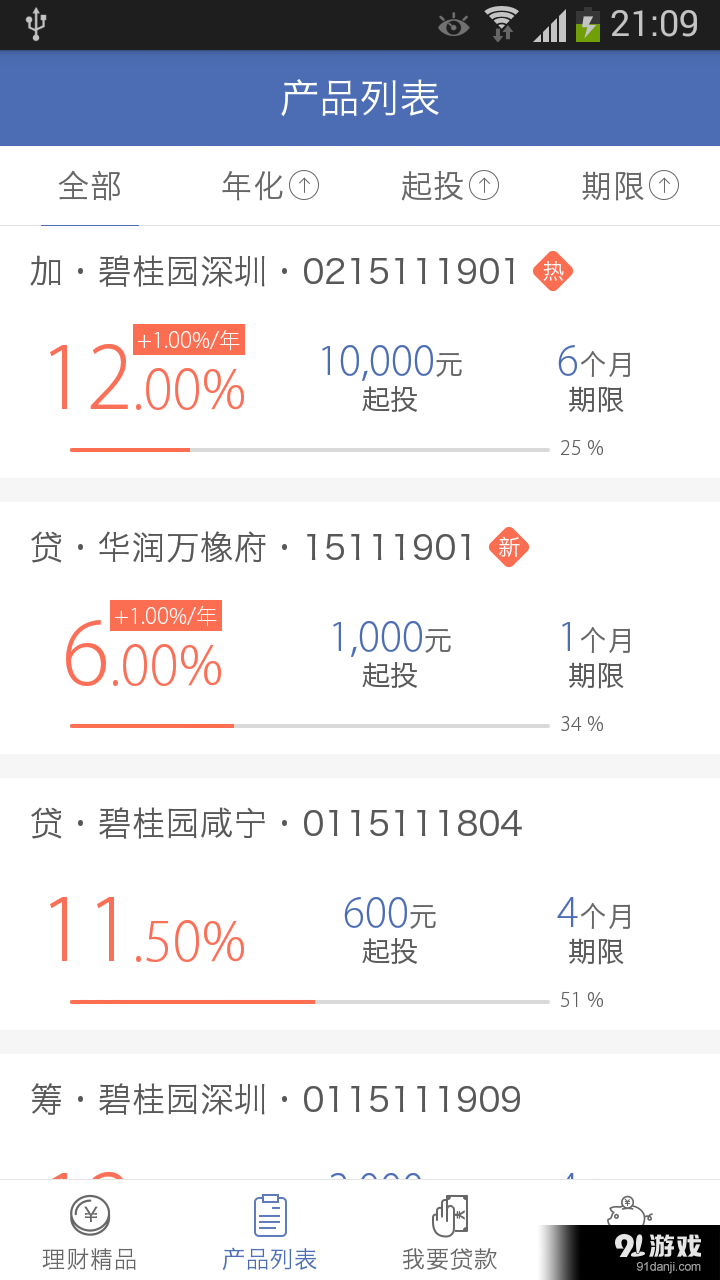Toggle the 期限 term sort arrow
The height and width of the screenshot is (1280, 720).
pos(664,185)
